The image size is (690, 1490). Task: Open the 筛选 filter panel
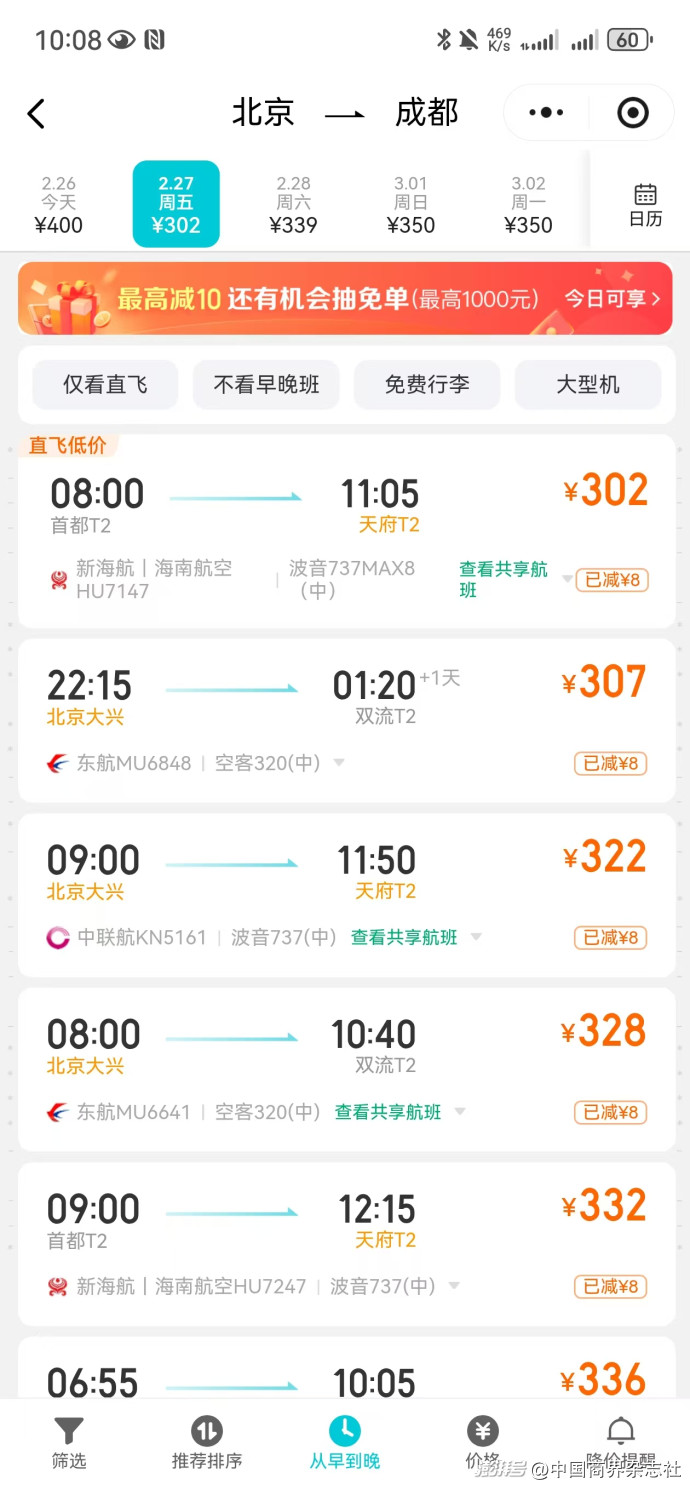point(69,1442)
